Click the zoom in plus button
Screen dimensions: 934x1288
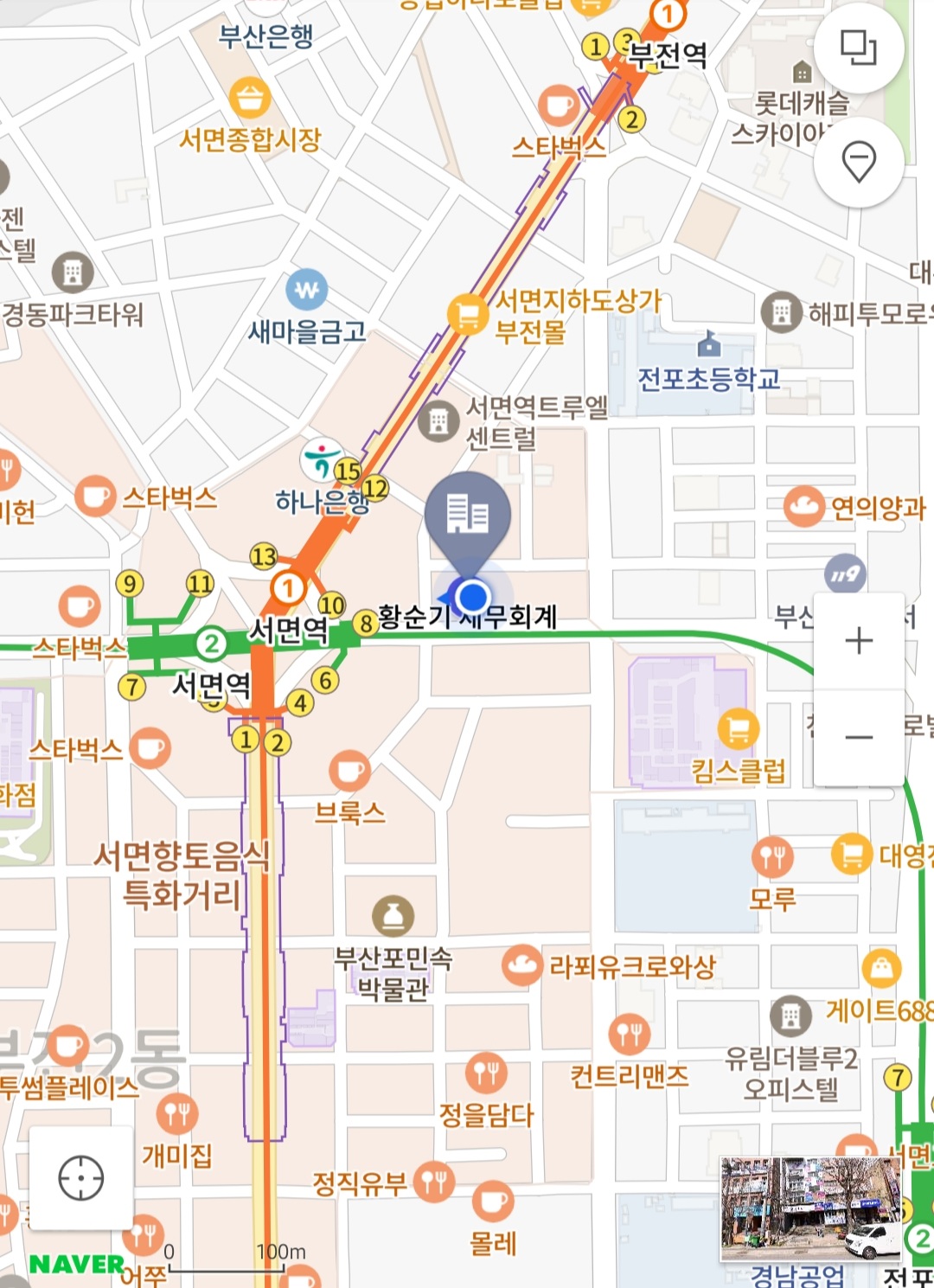coord(857,640)
